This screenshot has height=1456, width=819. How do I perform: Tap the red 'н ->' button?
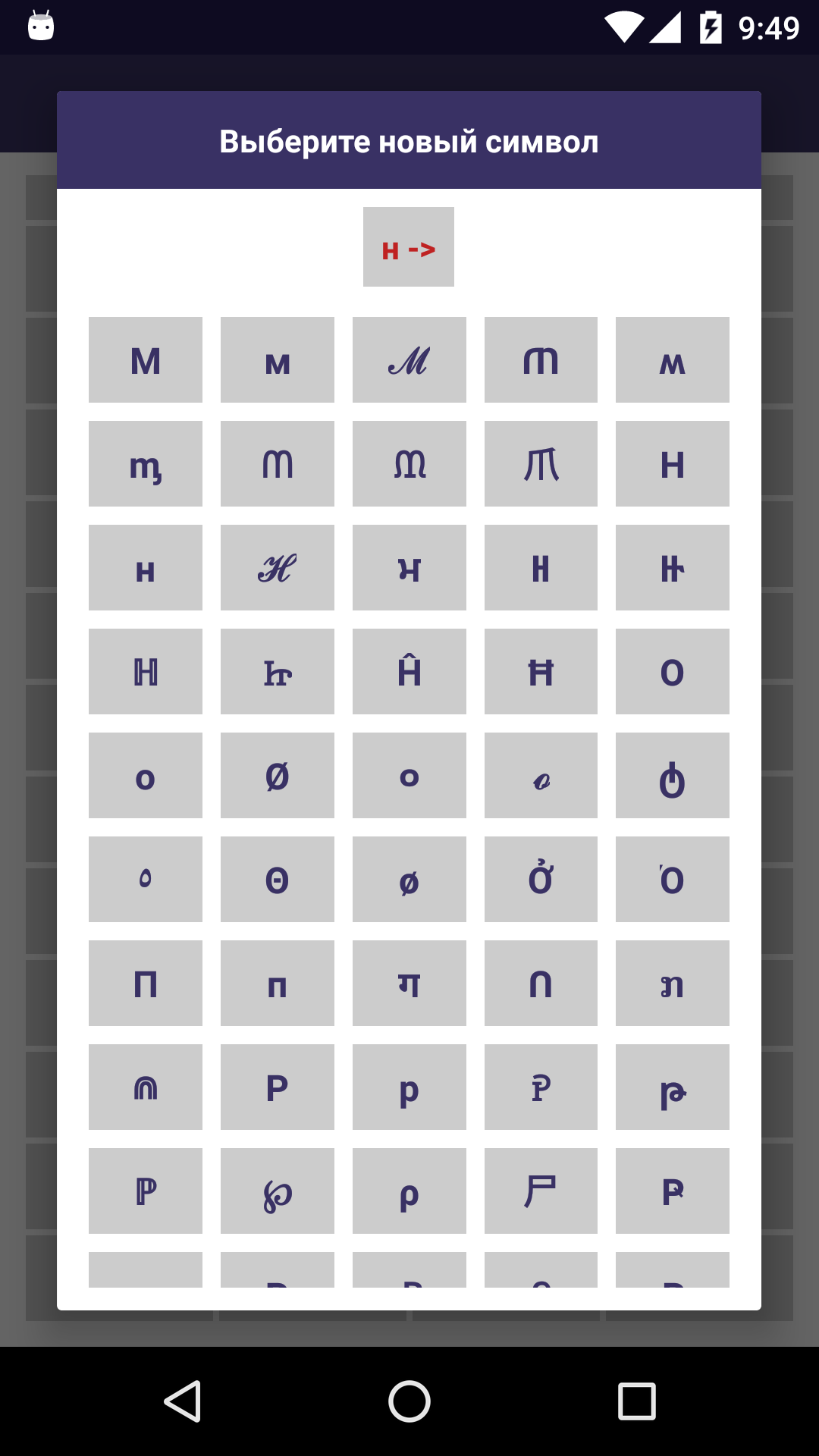coord(409,246)
